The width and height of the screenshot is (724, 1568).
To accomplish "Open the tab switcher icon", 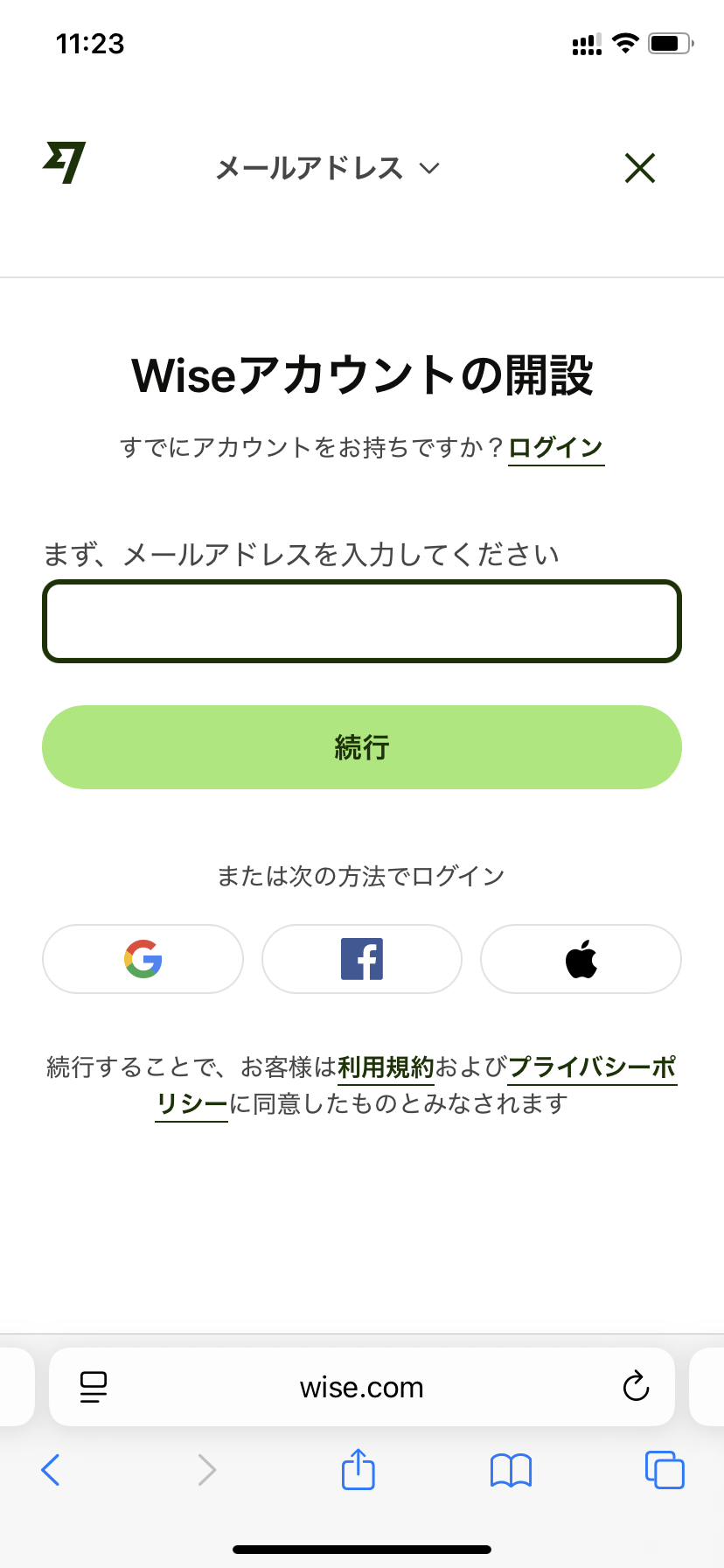I will click(665, 1471).
